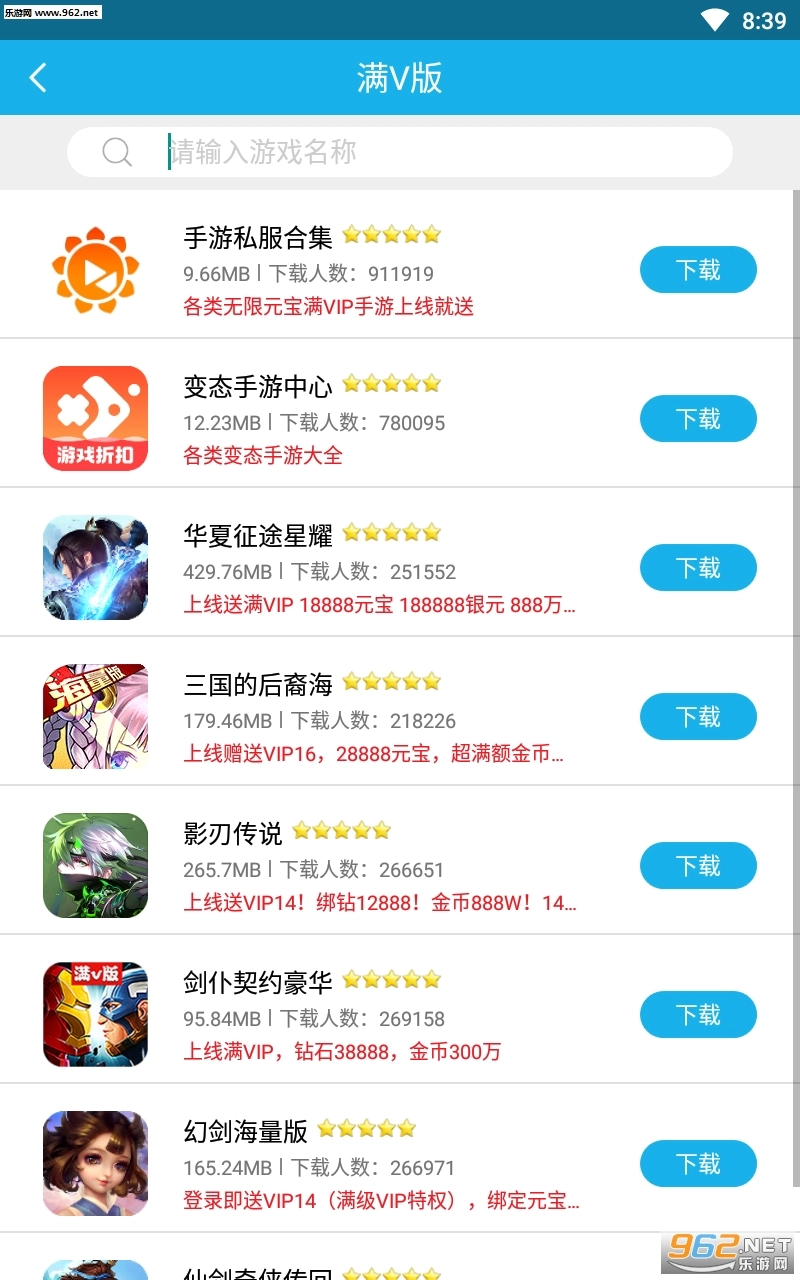The image size is (800, 1280).
Task: Tap the star rating of 影刃传说
Action: tap(341, 829)
